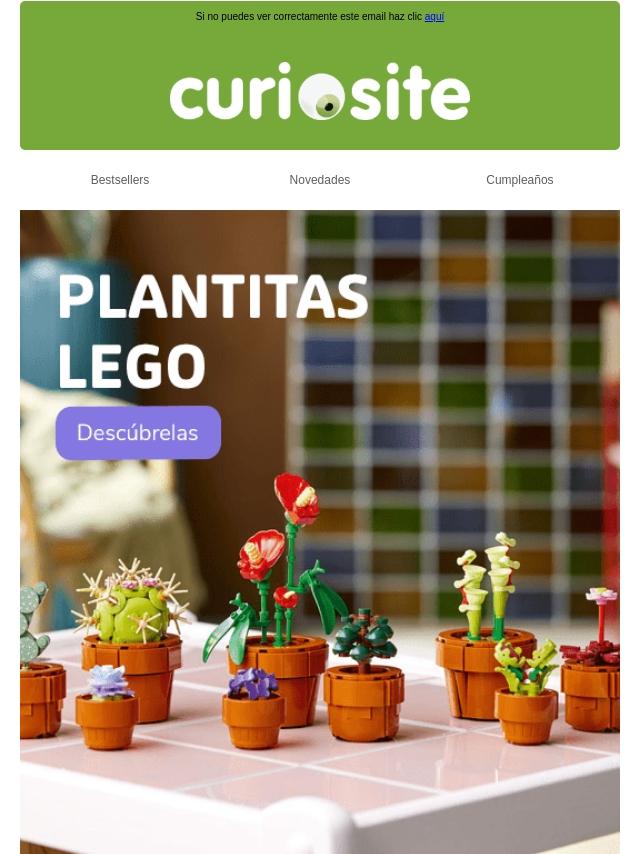The height and width of the screenshot is (854, 640).
Task: Open the Cumpleaños section
Action: coord(519,180)
